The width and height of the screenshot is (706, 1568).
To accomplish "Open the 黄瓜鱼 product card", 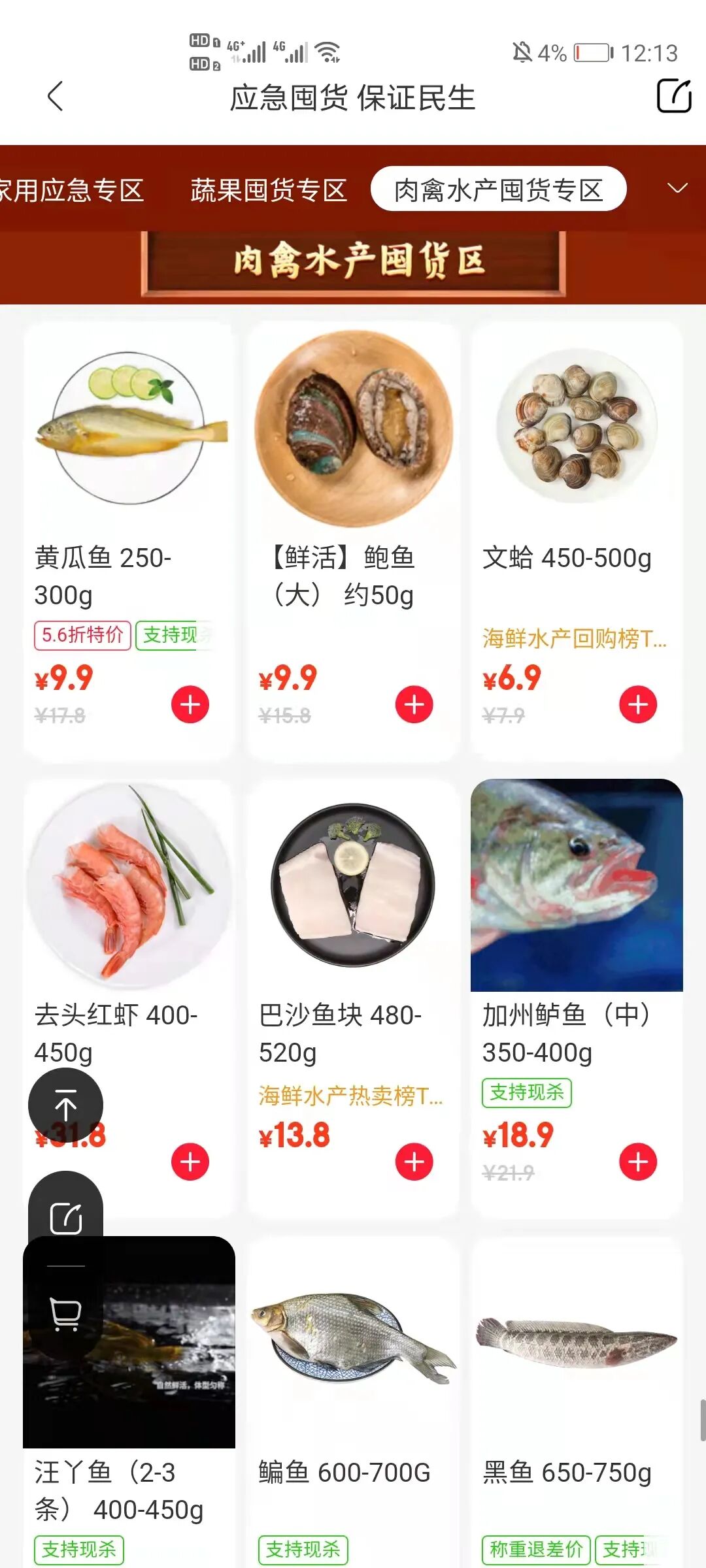I will pos(129,431).
